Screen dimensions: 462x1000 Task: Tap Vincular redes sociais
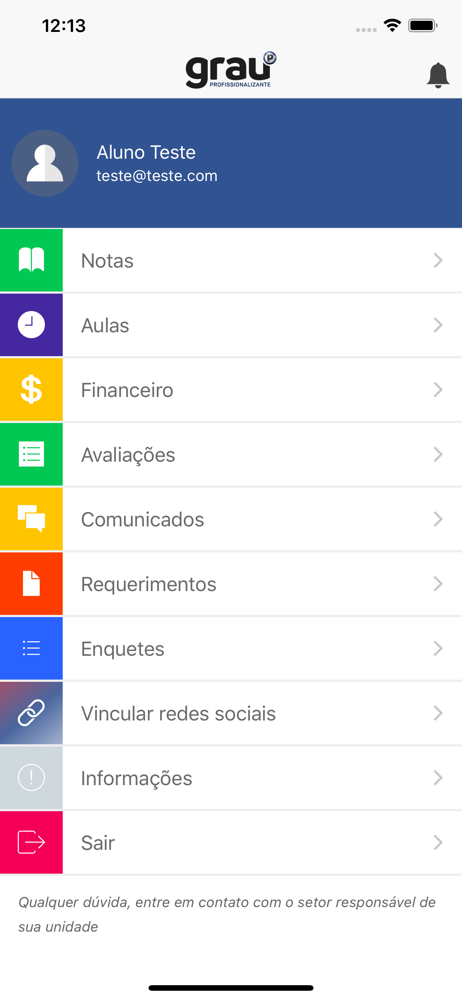pyautogui.click(x=231, y=713)
